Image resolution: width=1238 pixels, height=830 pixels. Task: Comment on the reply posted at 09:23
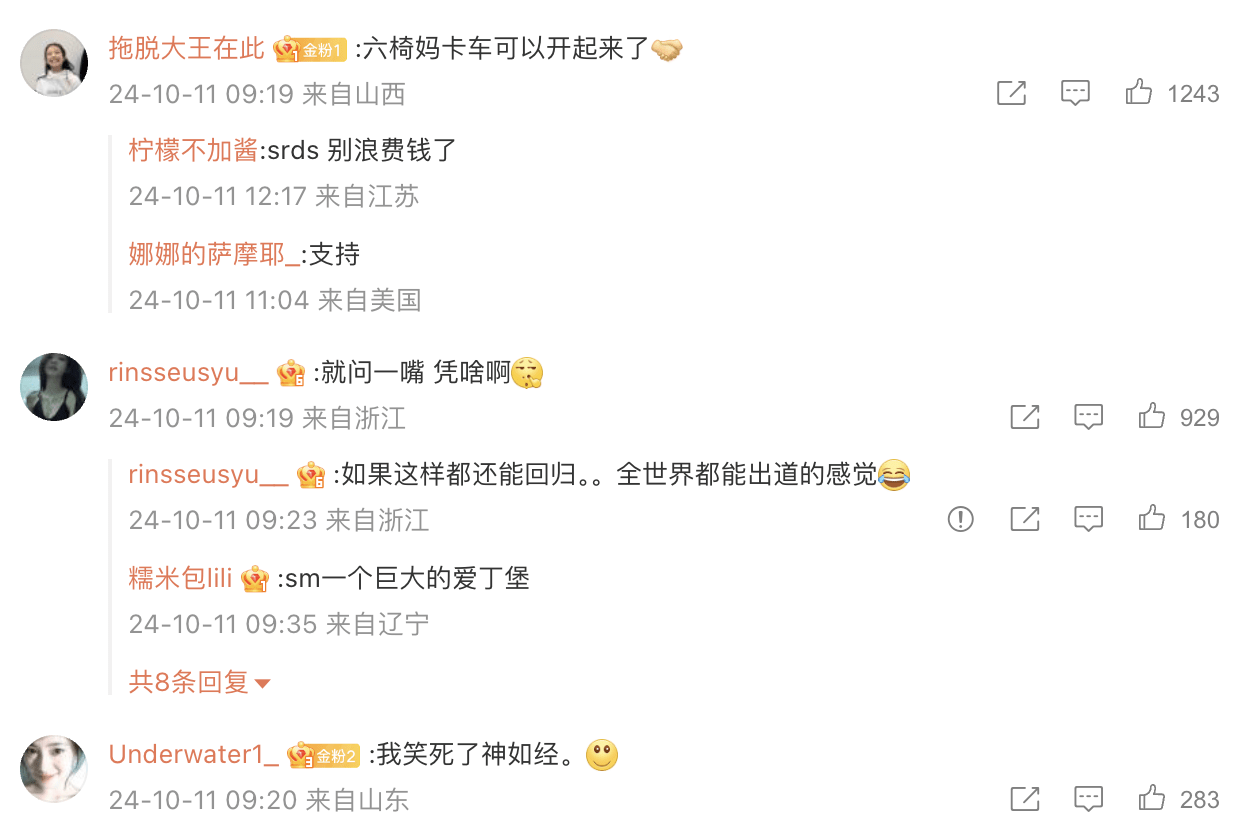1088,519
